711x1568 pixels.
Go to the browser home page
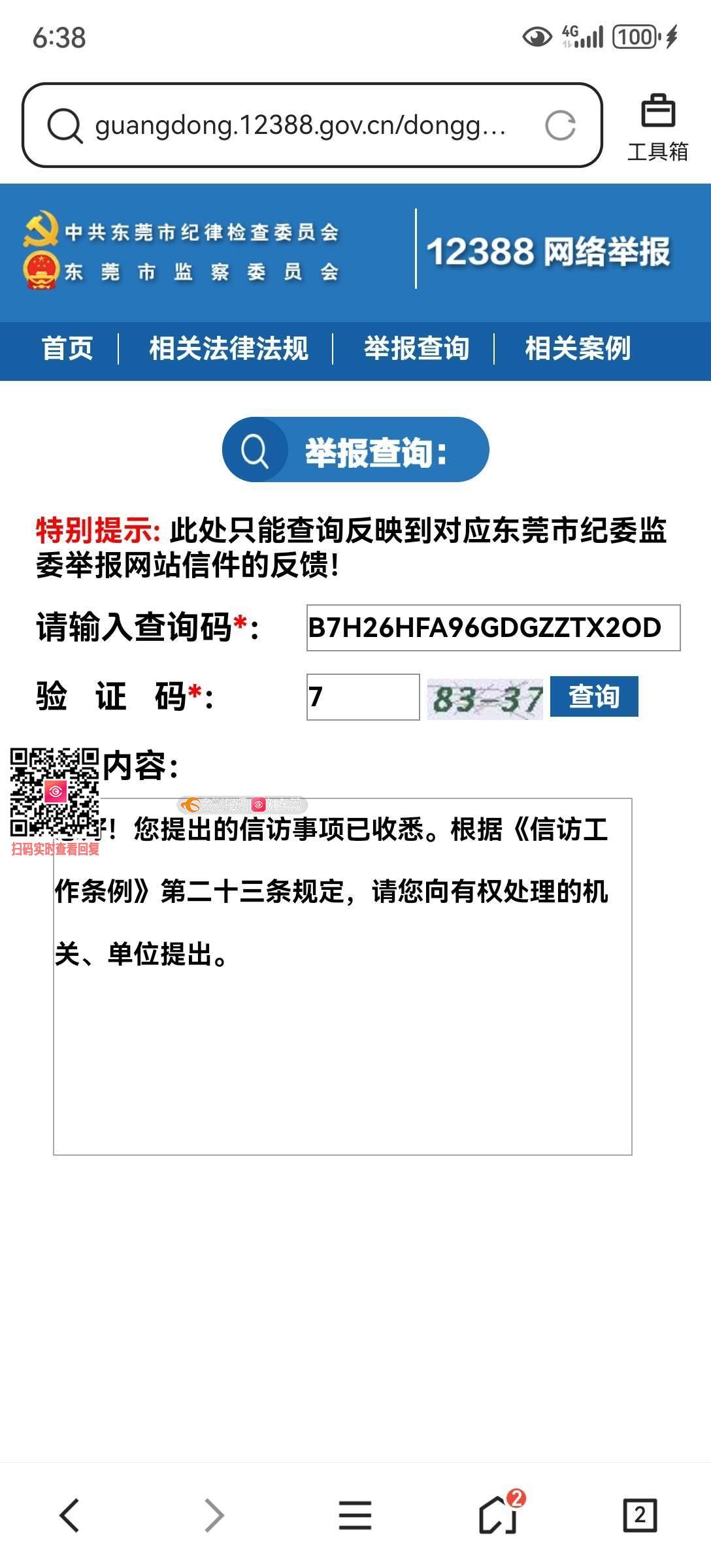pyautogui.click(x=499, y=1515)
